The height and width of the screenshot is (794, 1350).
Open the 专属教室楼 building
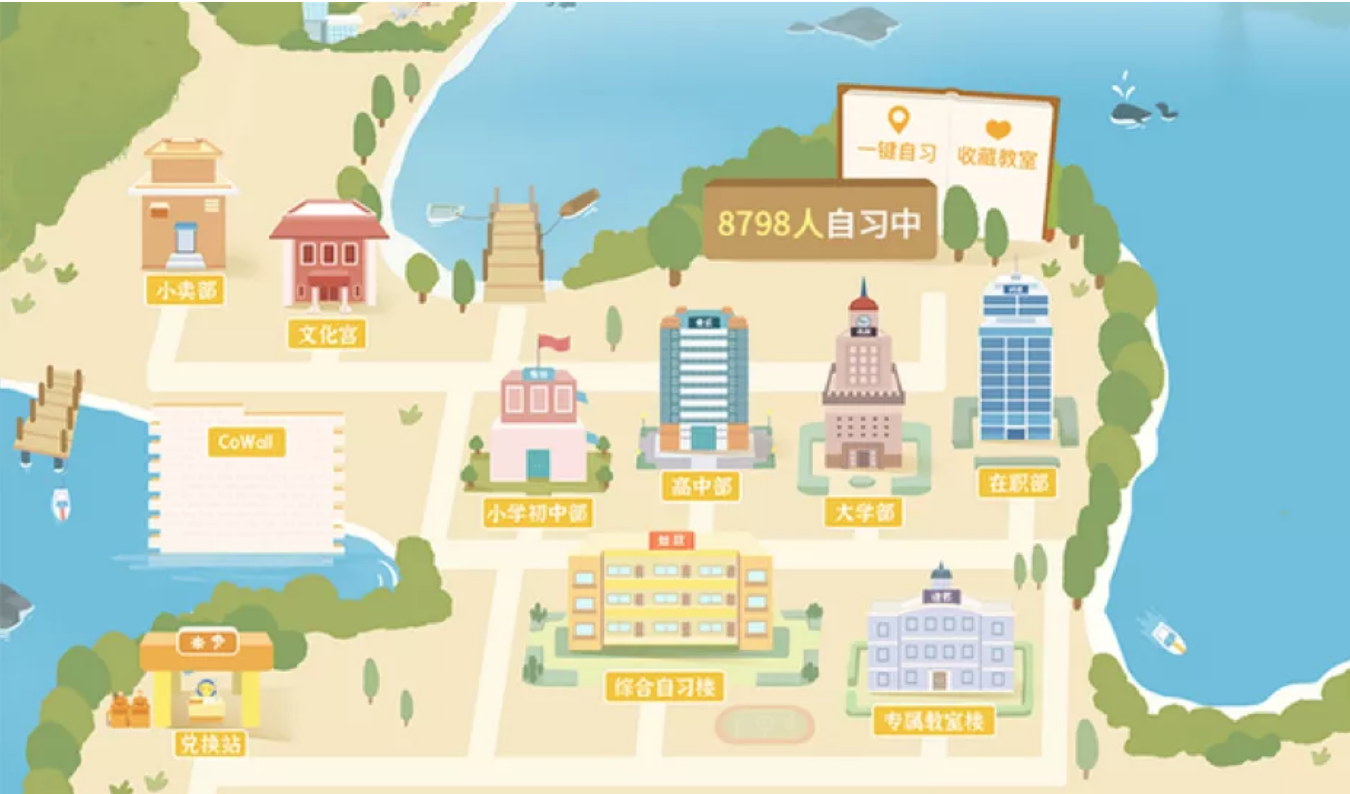click(x=940, y=638)
